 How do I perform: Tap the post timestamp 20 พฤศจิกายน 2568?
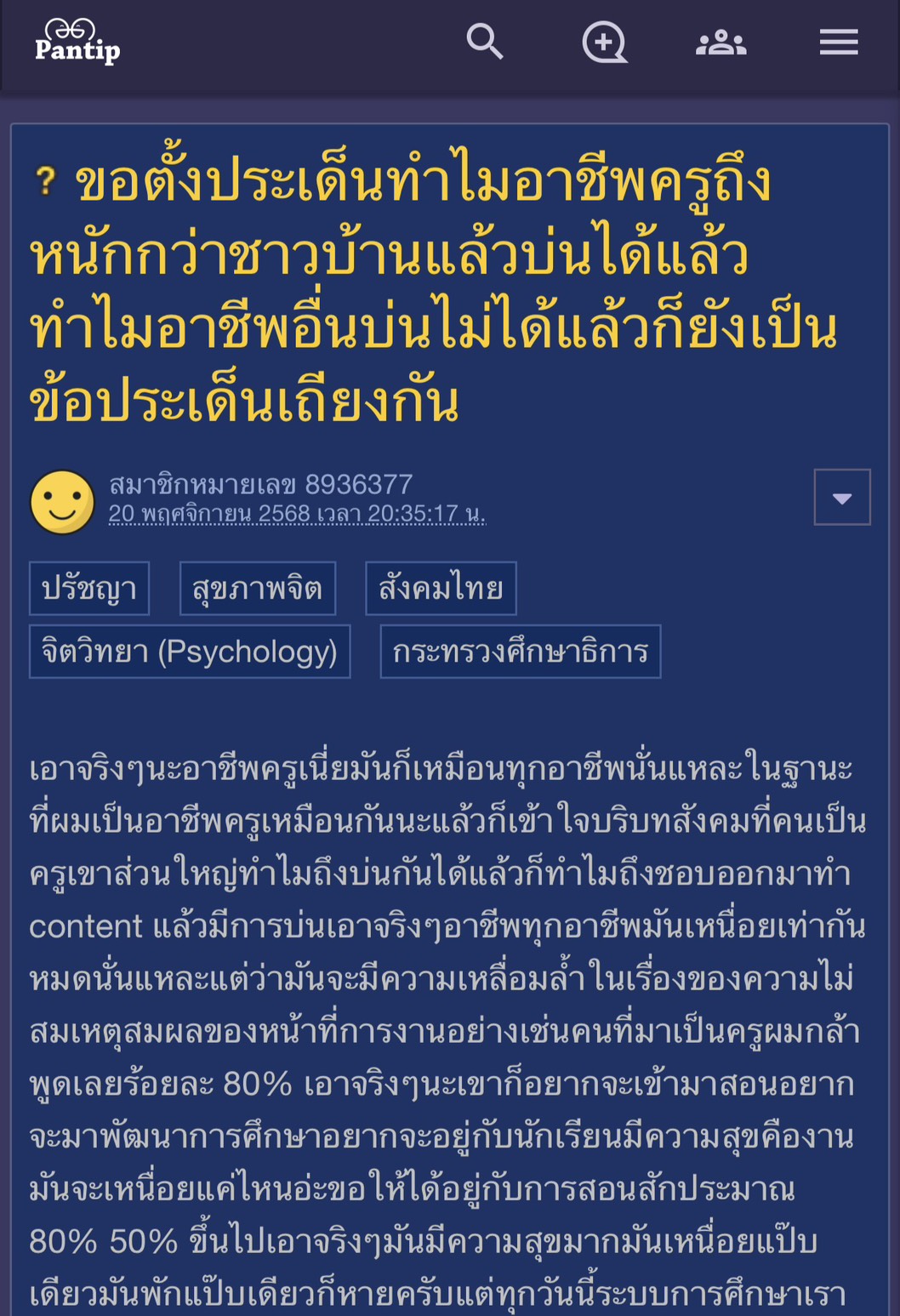(296, 514)
